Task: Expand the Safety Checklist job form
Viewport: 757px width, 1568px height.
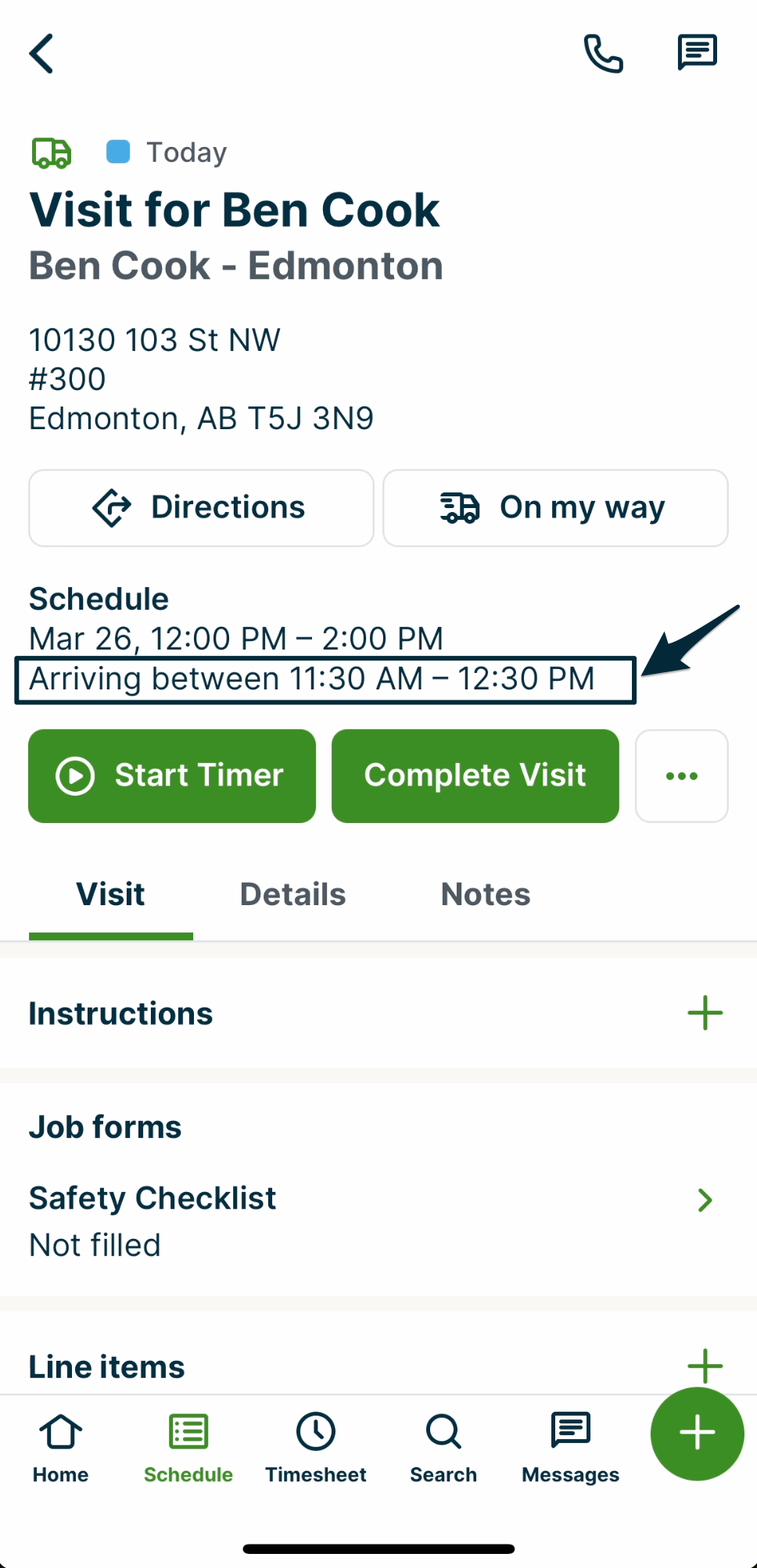Action: pos(705,1199)
